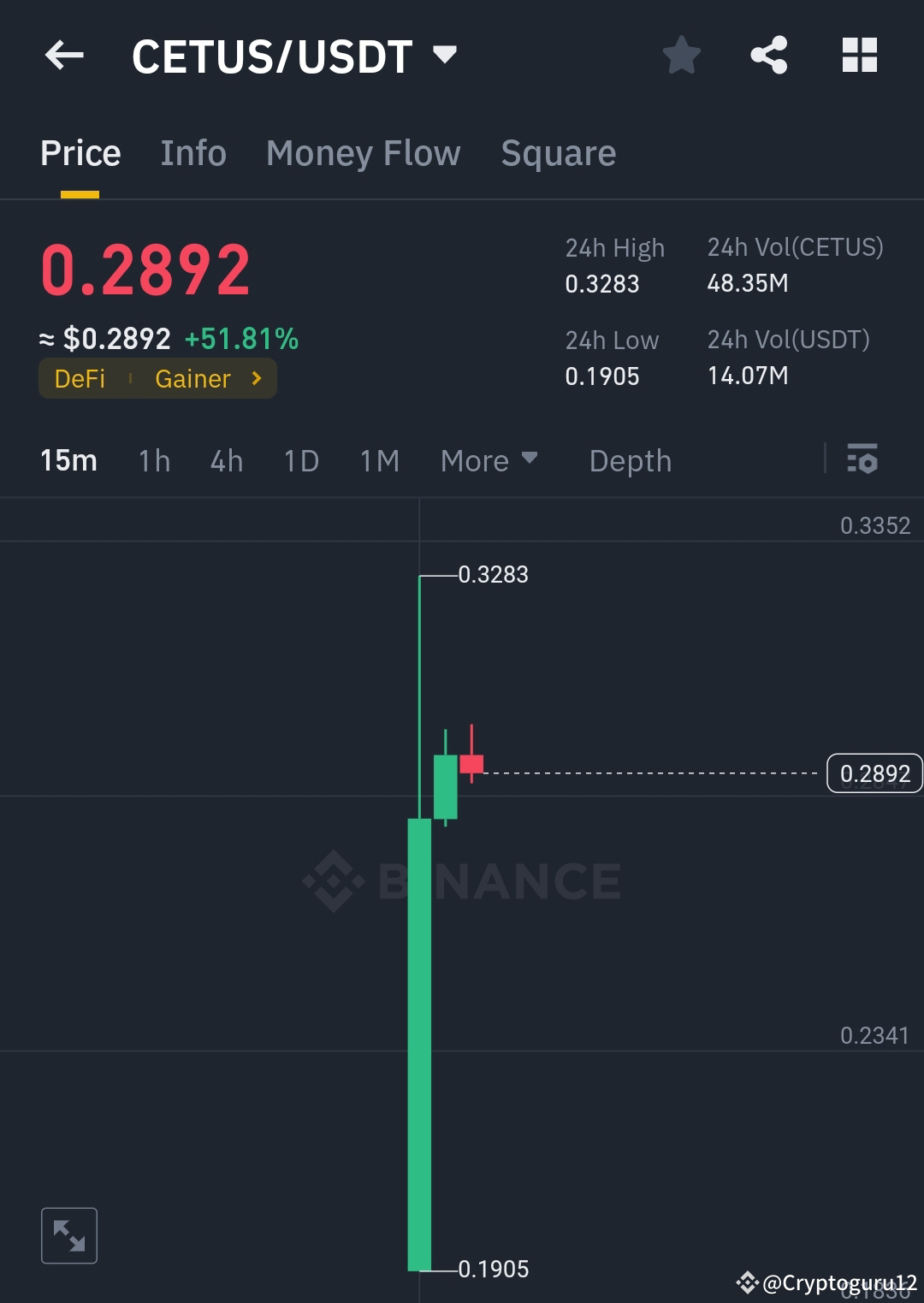
Task: Mark CETUS/USDT as a favorite with the star
Action: click(x=682, y=55)
